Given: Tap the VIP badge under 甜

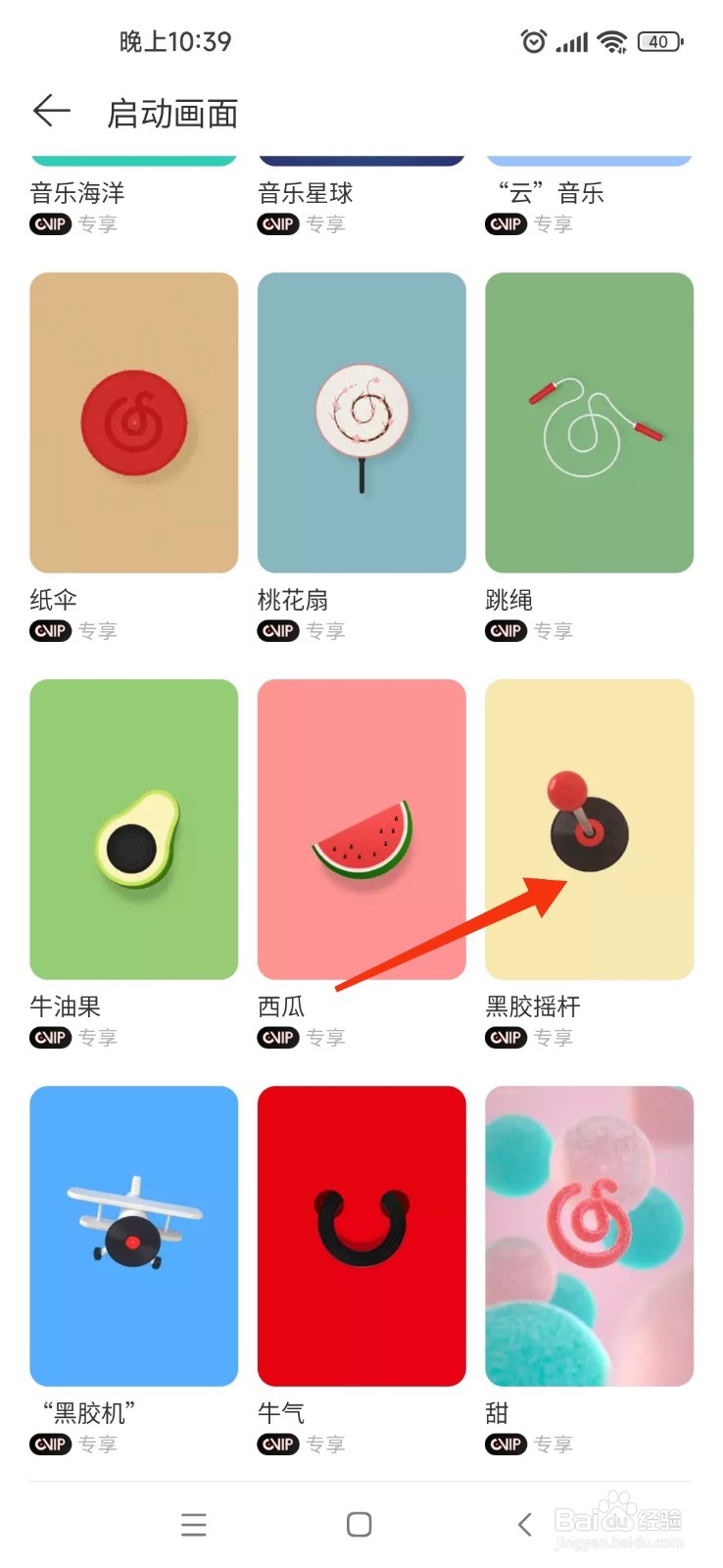Looking at the screenshot, I should pos(505,1444).
